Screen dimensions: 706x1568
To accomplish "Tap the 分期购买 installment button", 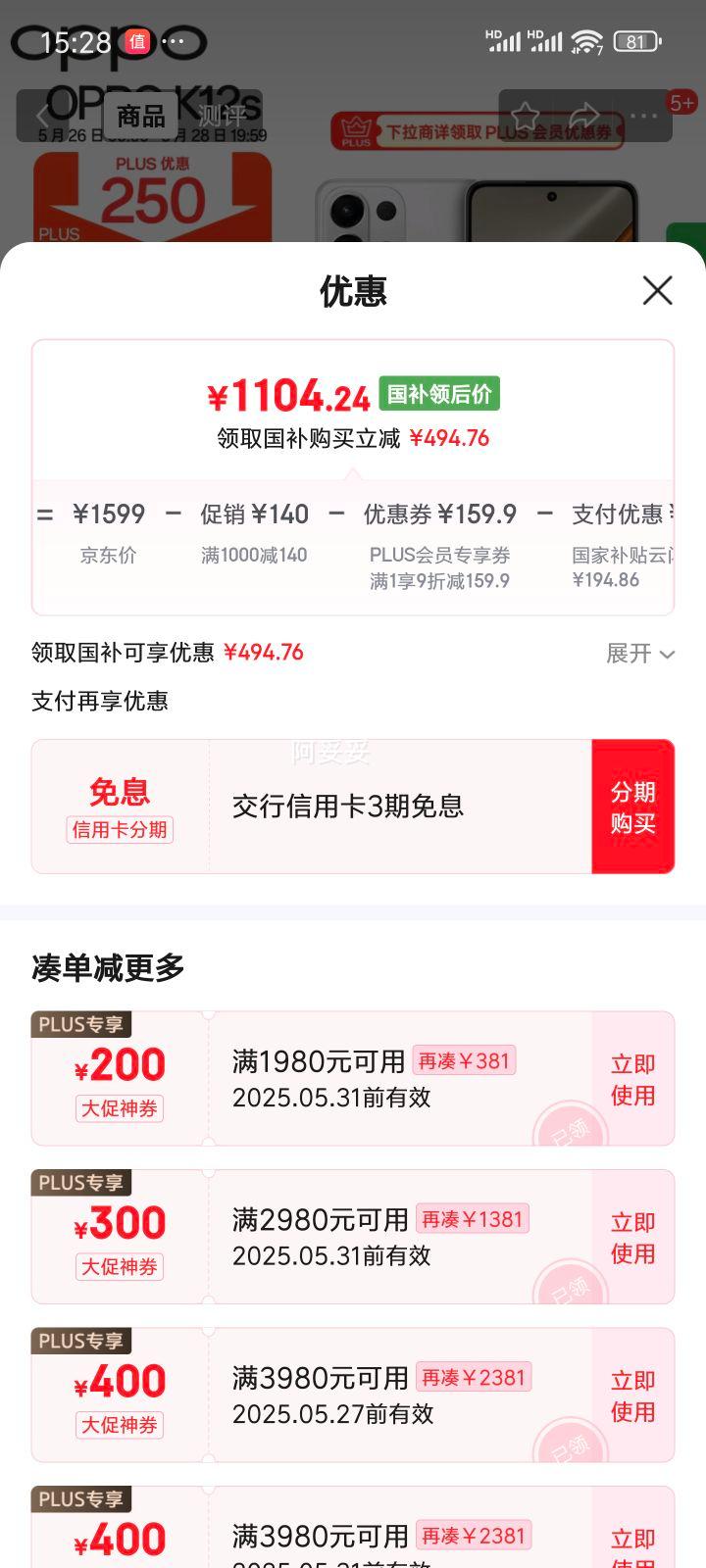I will click(x=633, y=807).
